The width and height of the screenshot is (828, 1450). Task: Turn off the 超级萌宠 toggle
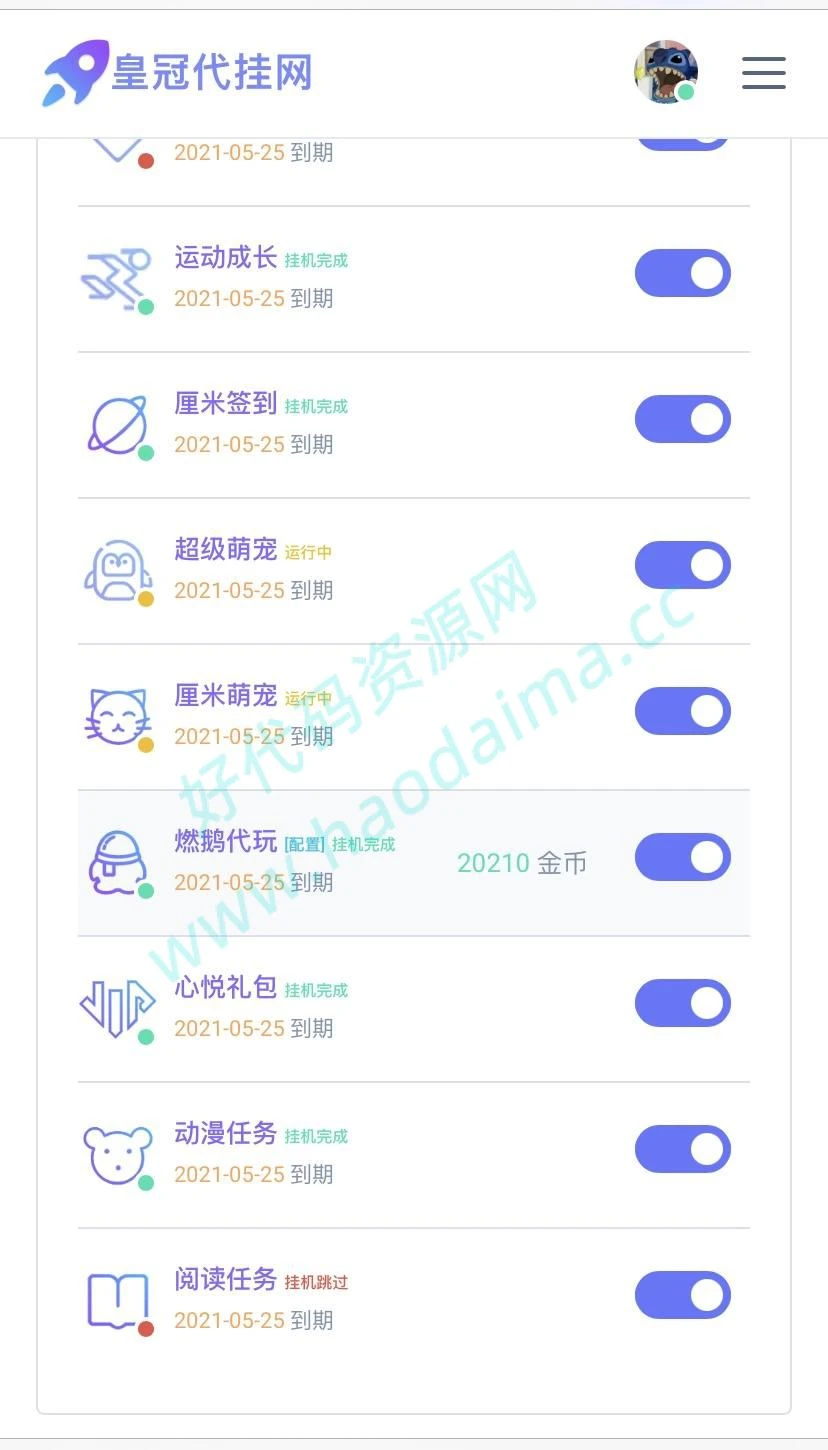683,565
